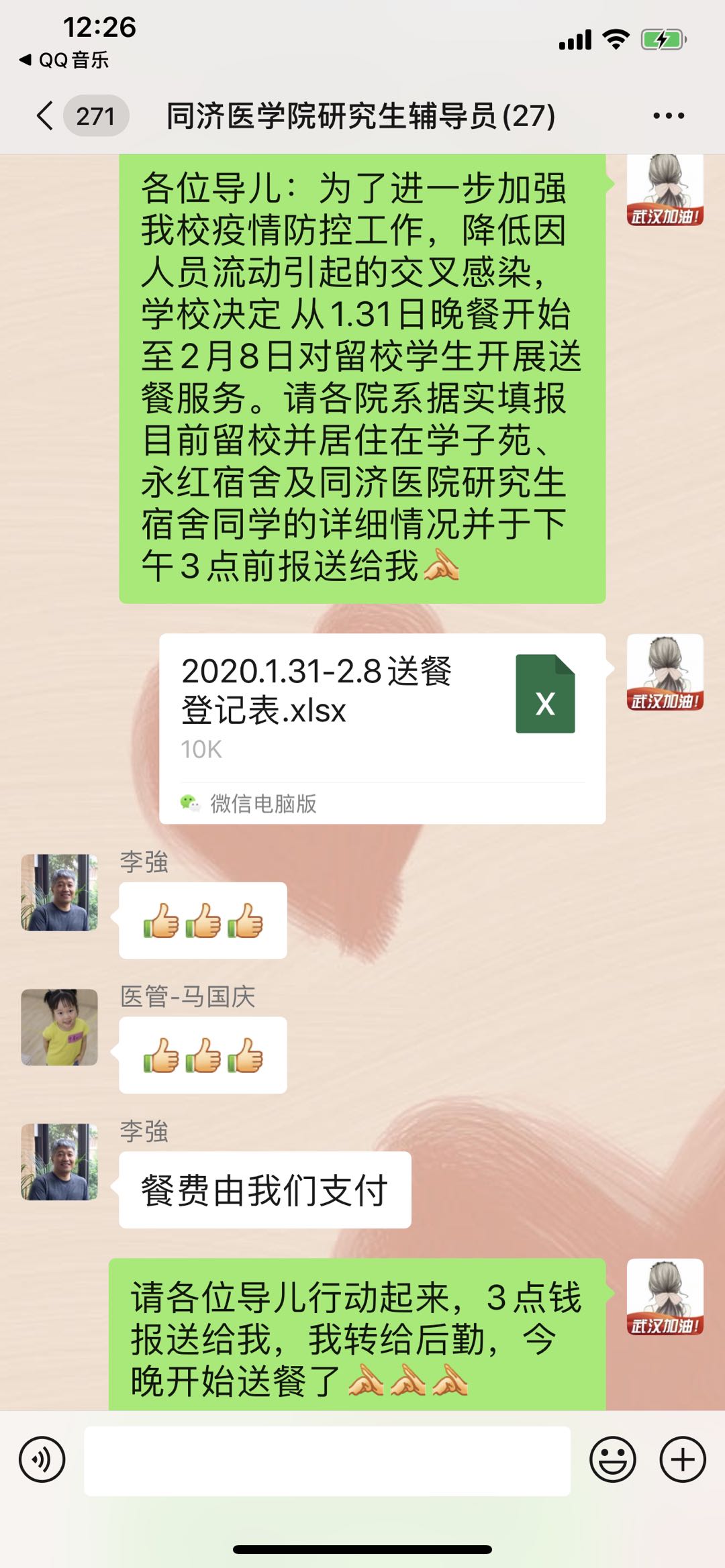Open sender avatar beside the xlsx file
The image size is (725, 1568).
click(665, 672)
